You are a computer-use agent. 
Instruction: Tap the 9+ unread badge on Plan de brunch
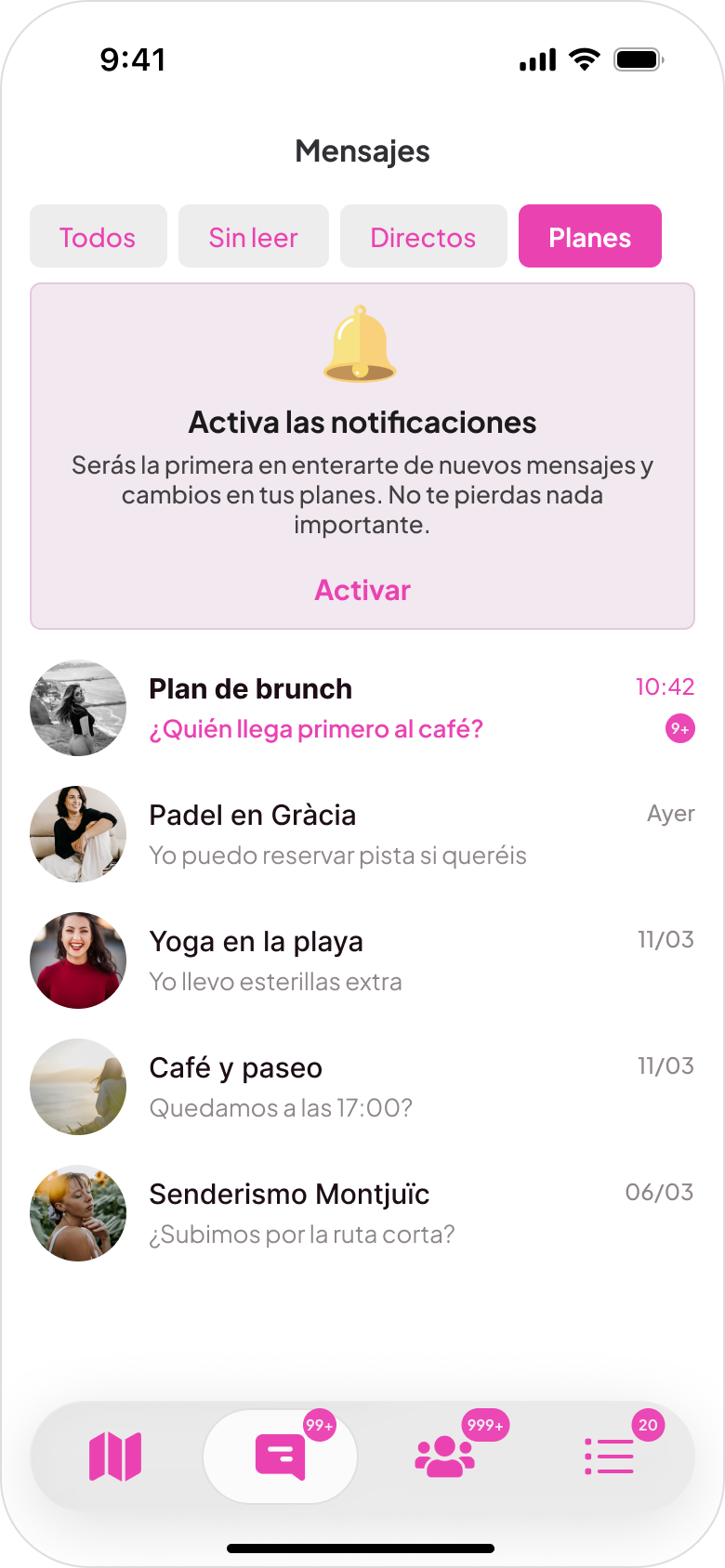(x=681, y=729)
